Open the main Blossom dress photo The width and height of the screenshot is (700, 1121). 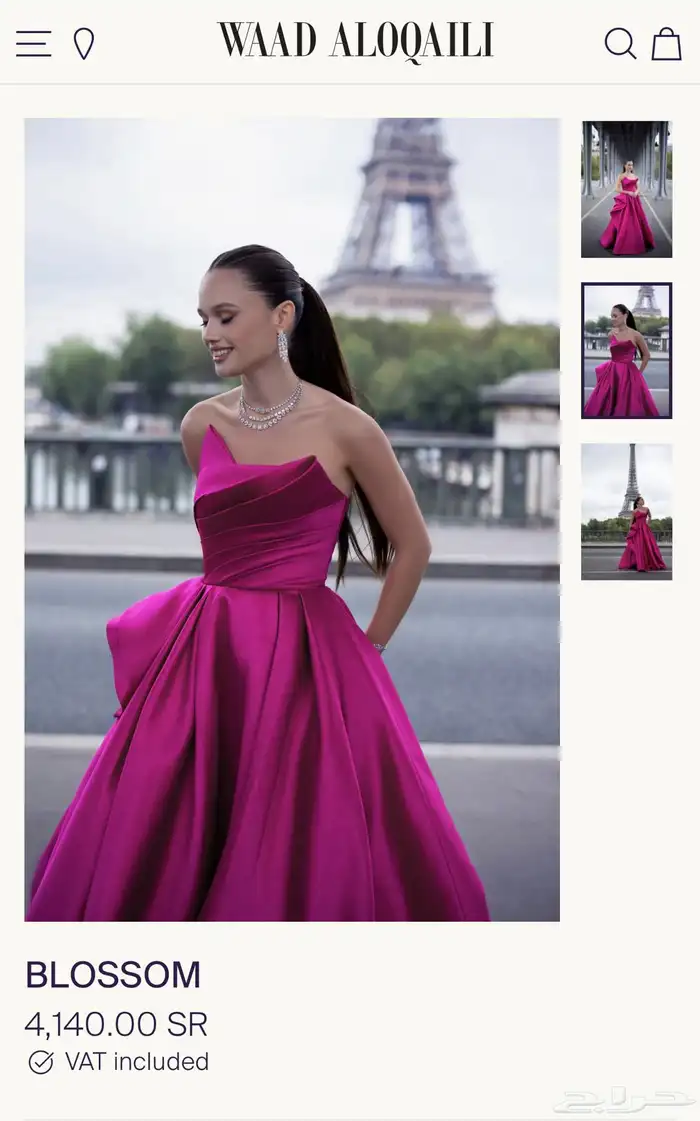point(292,520)
